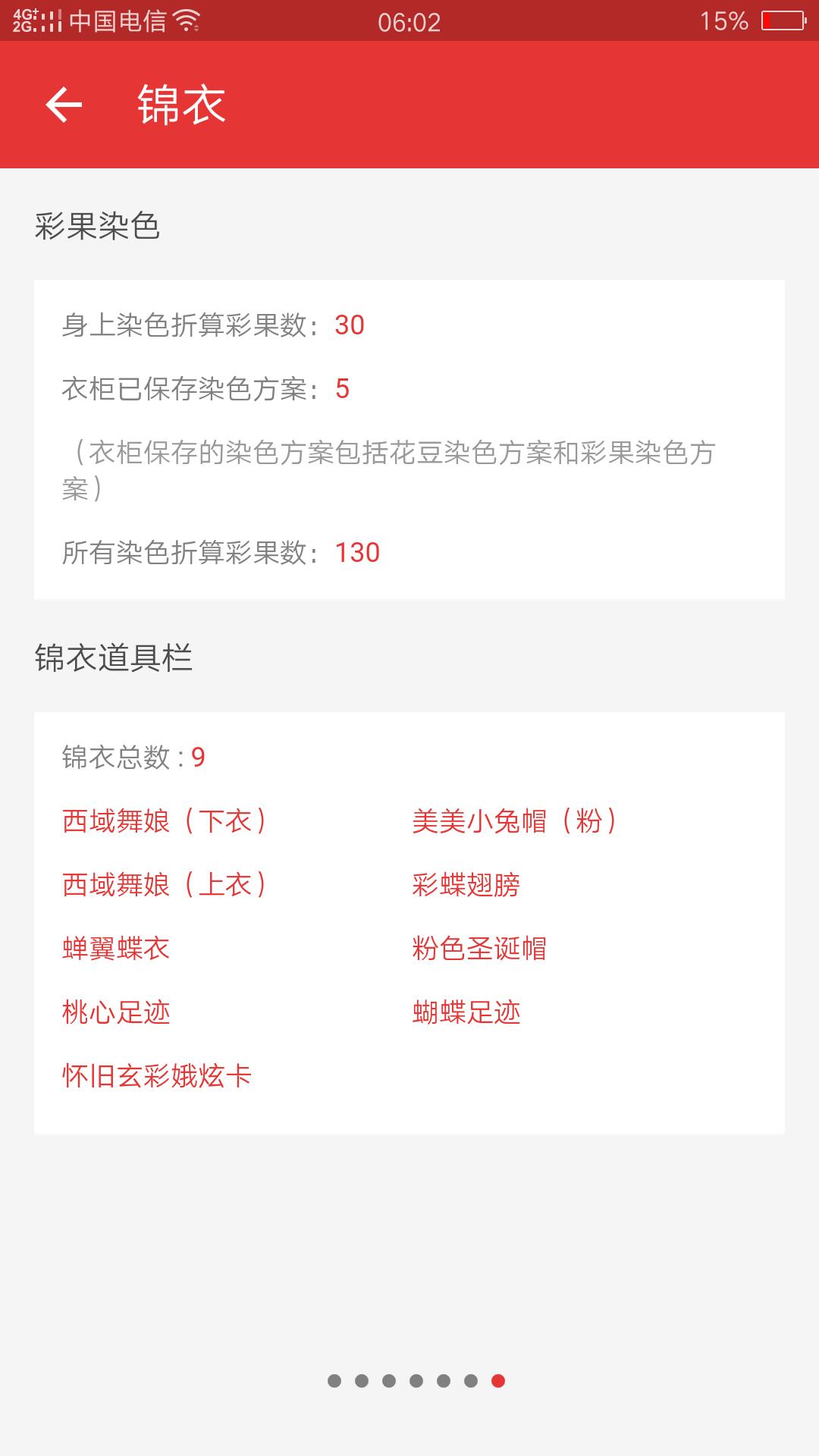Image resolution: width=819 pixels, height=1456 pixels.
Task: Open the 美美小兔帽（粉）item
Action: 515,821
